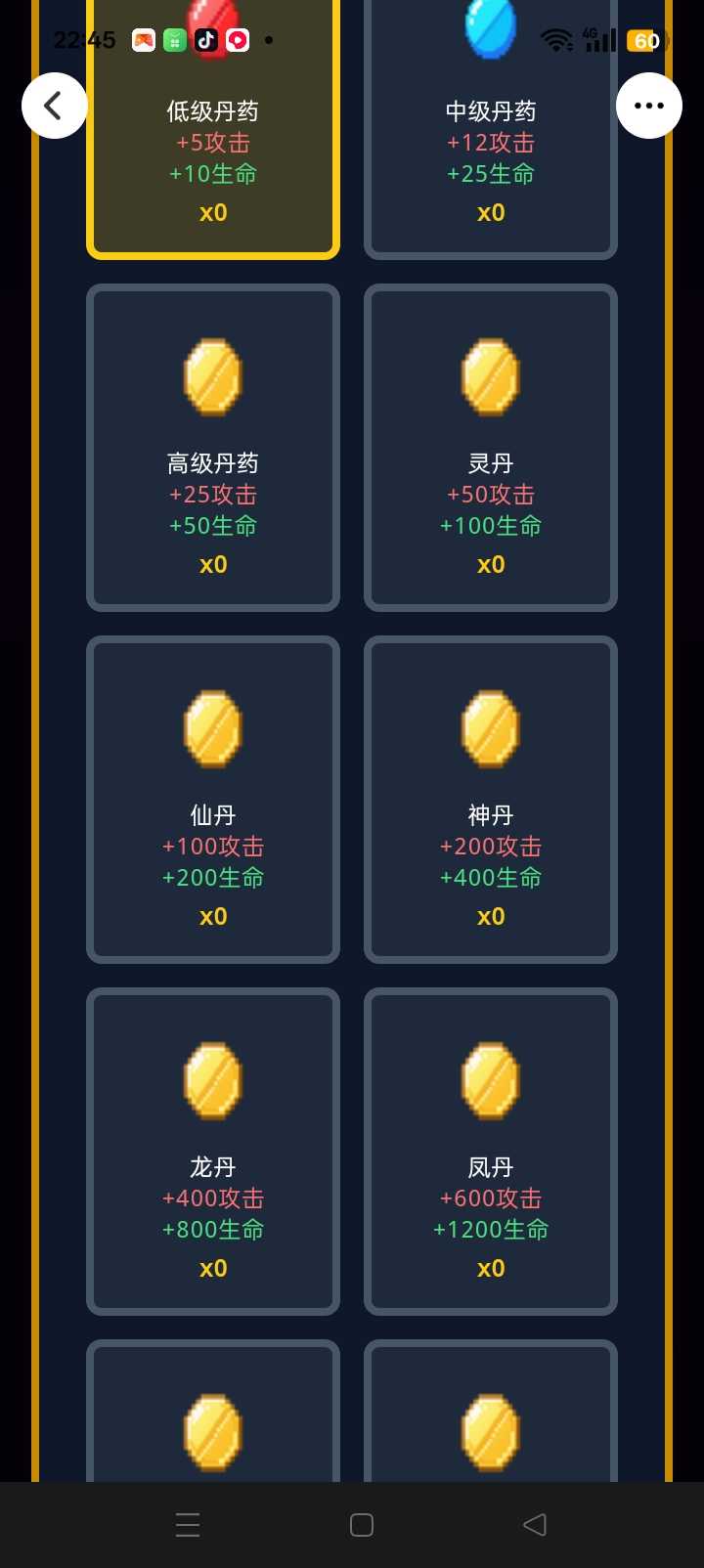Select the 神丹 pill card
Viewport: 704px width, 1568px height.
490,800
